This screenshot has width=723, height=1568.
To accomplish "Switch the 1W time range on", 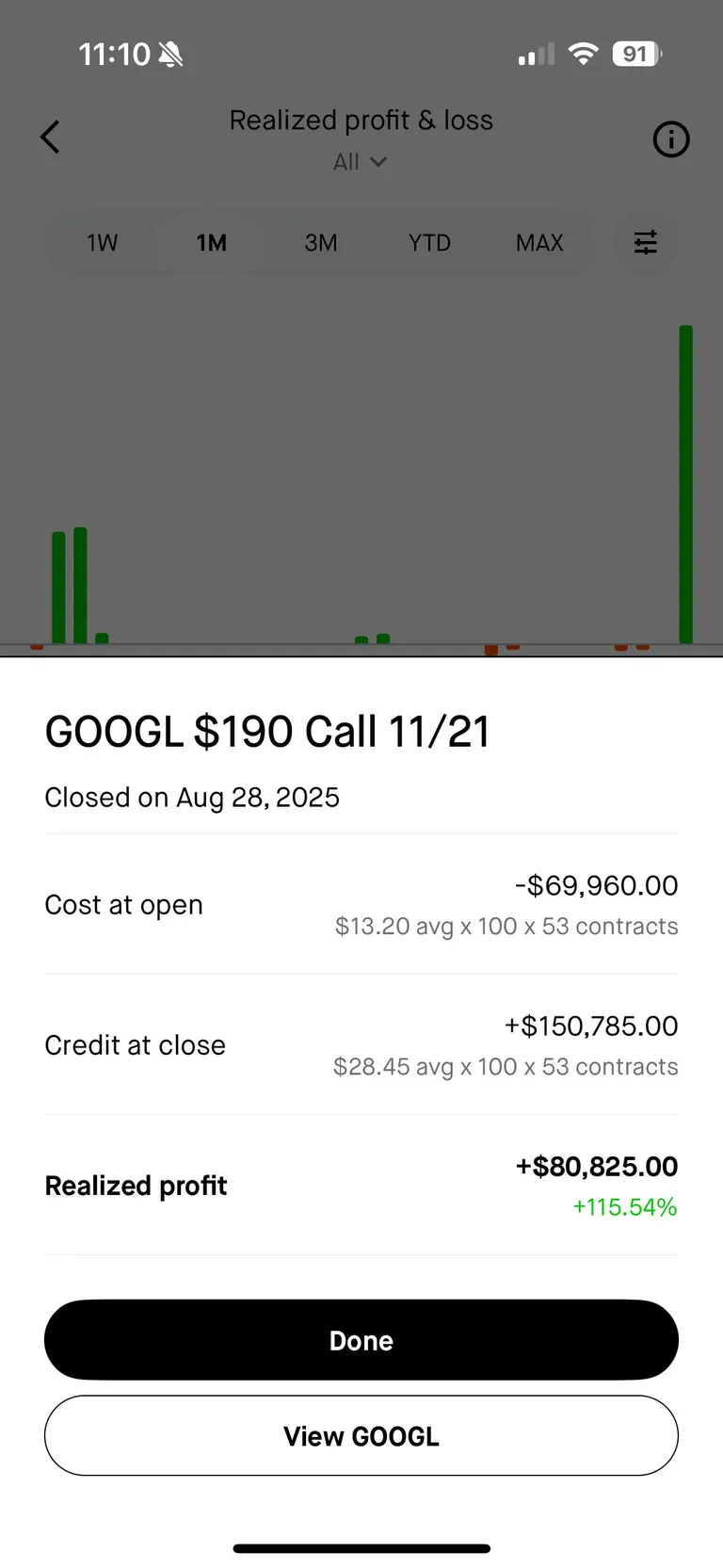I will click(x=102, y=242).
